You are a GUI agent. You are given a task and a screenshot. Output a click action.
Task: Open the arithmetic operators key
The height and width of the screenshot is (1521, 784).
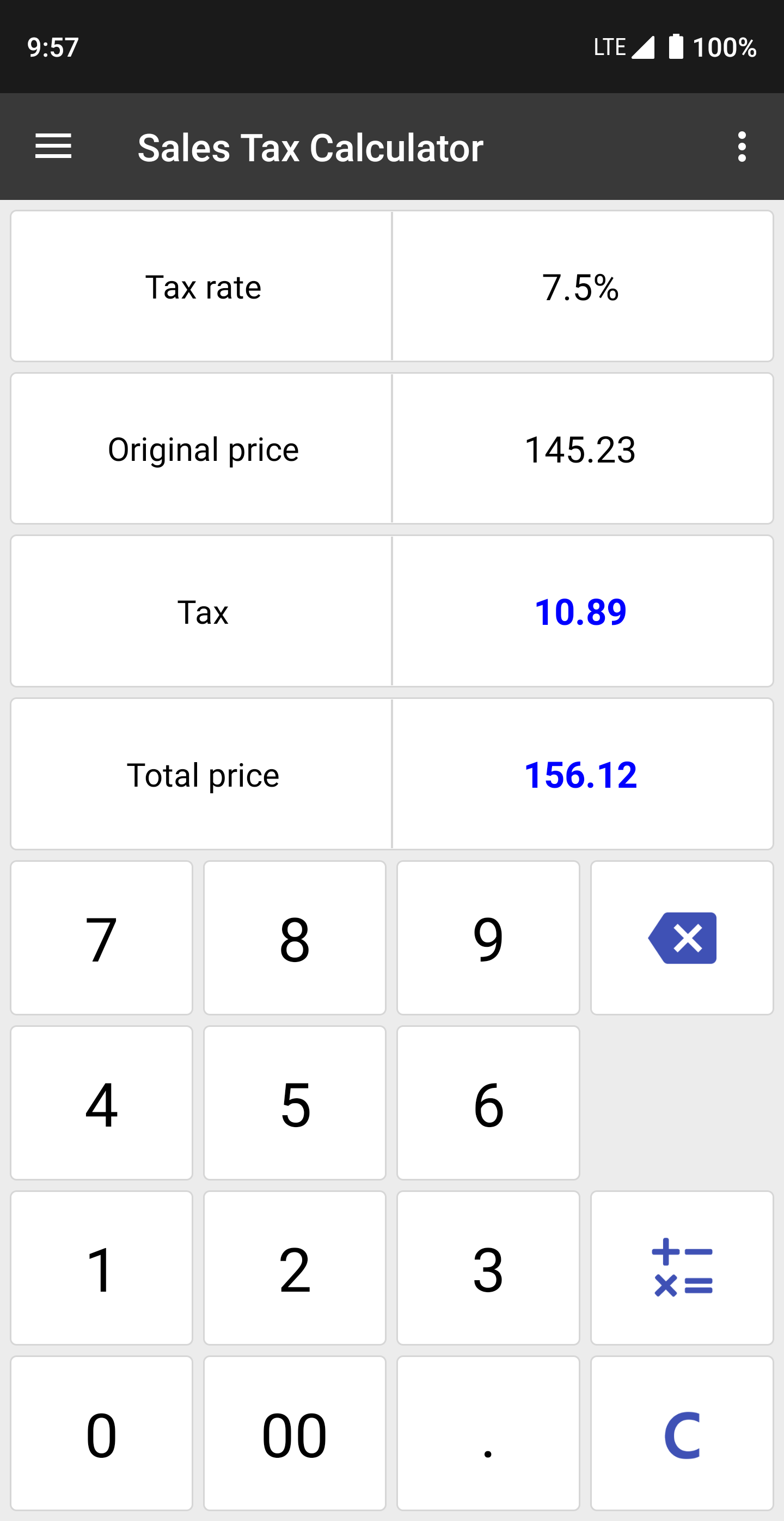683,1268
